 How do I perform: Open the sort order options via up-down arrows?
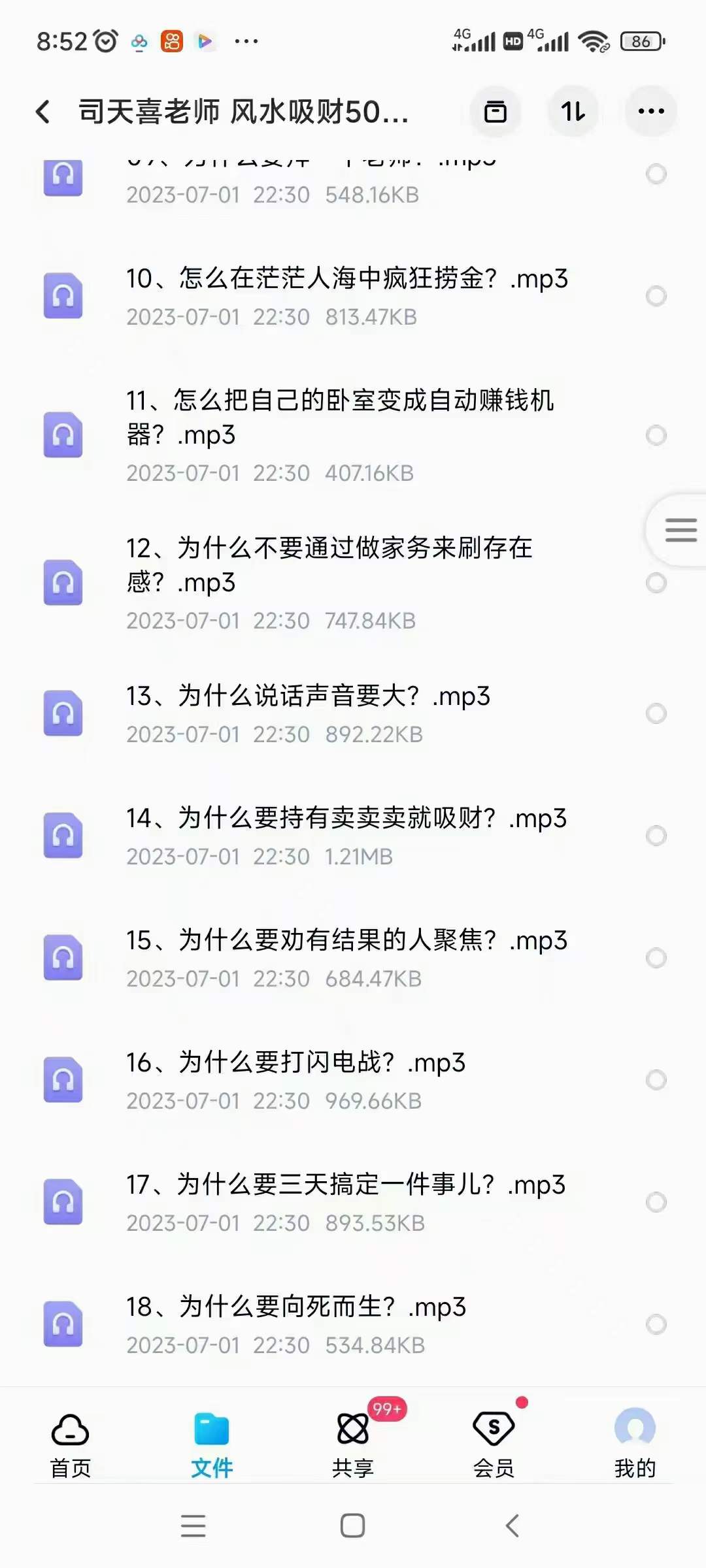tap(573, 112)
